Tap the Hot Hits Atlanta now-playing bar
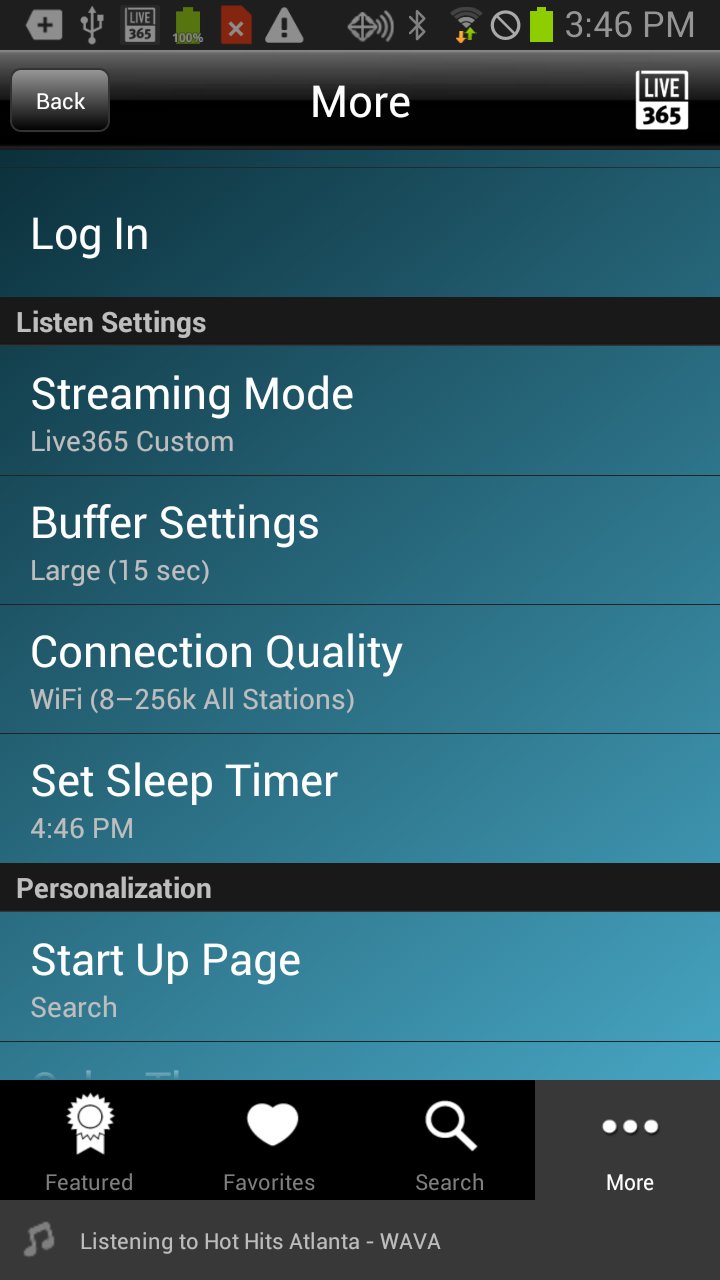Screen dimensions: 720x1280 pyautogui.click(x=360, y=1240)
